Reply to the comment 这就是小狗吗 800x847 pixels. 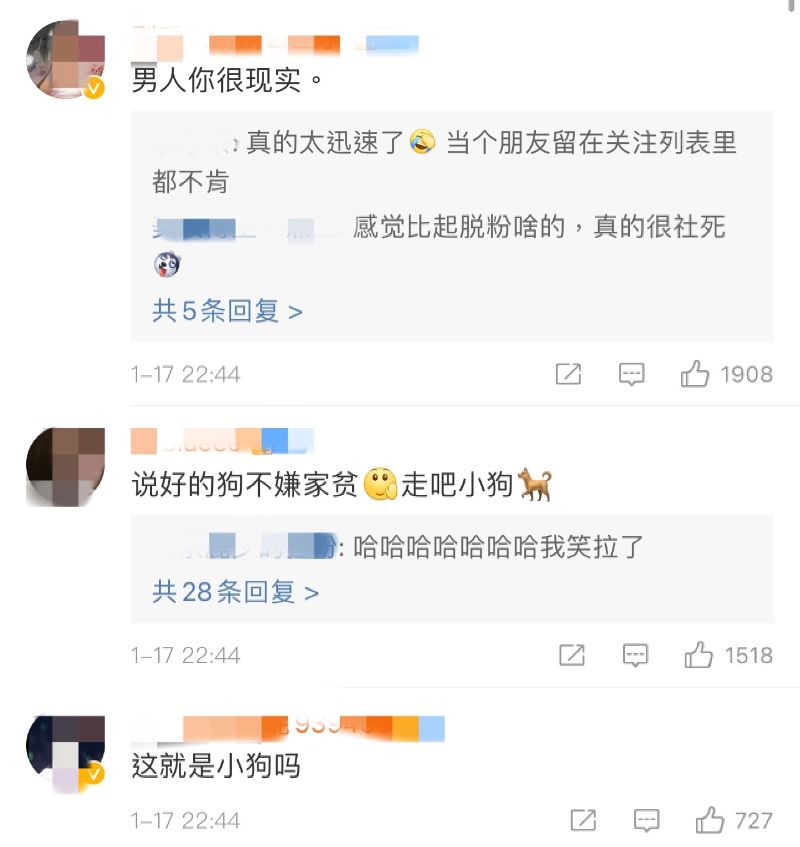(x=647, y=821)
